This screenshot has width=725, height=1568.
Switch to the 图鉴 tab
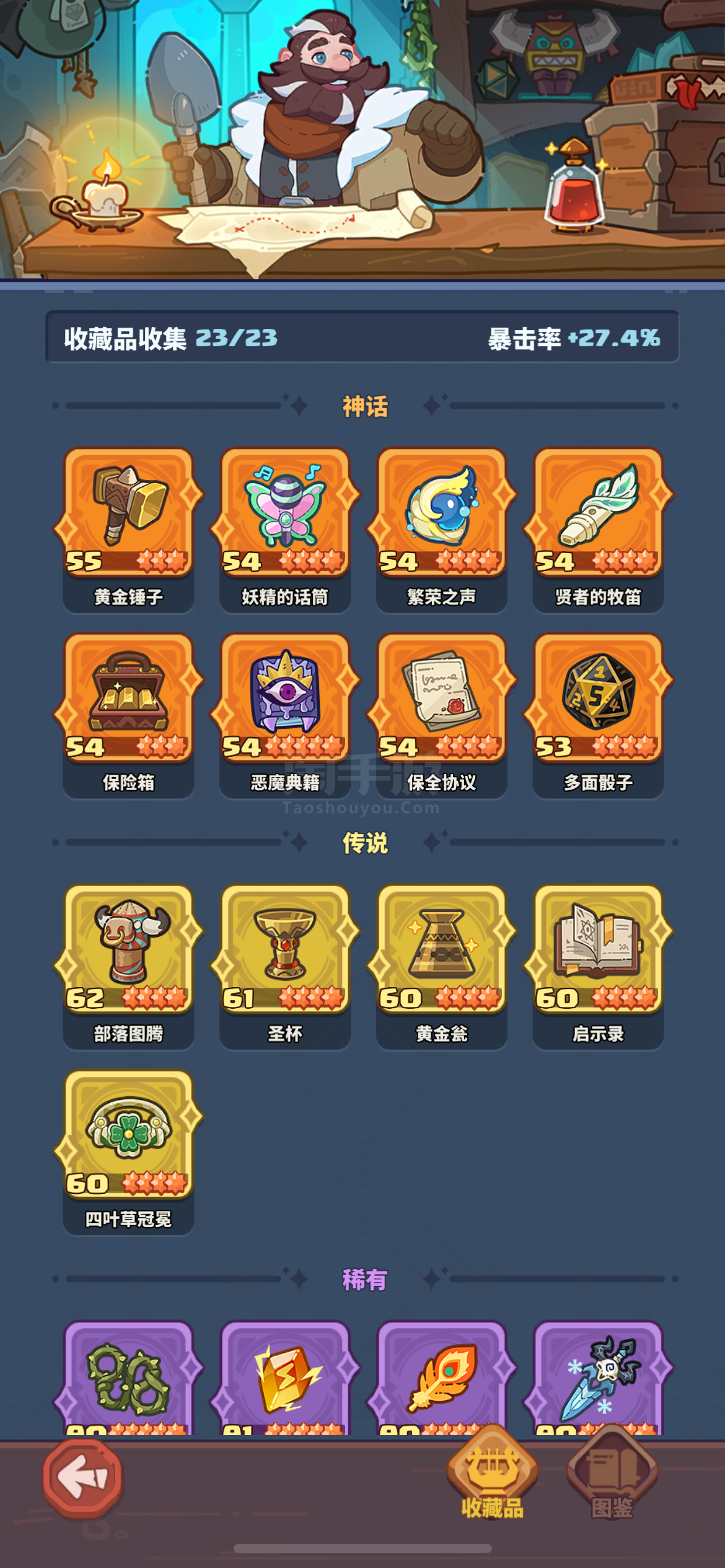click(x=612, y=1476)
